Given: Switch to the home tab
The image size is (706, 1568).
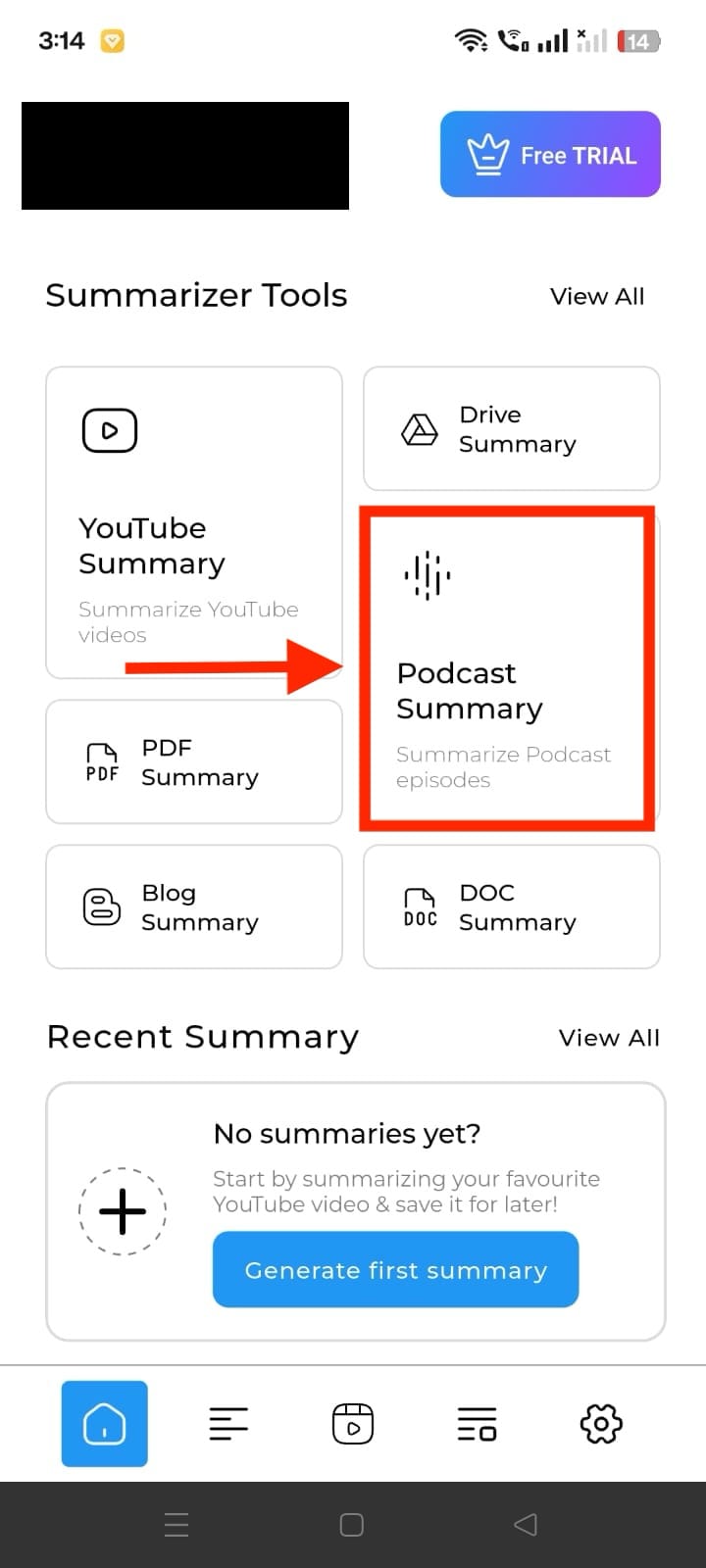Looking at the screenshot, I should [105, 1424].
